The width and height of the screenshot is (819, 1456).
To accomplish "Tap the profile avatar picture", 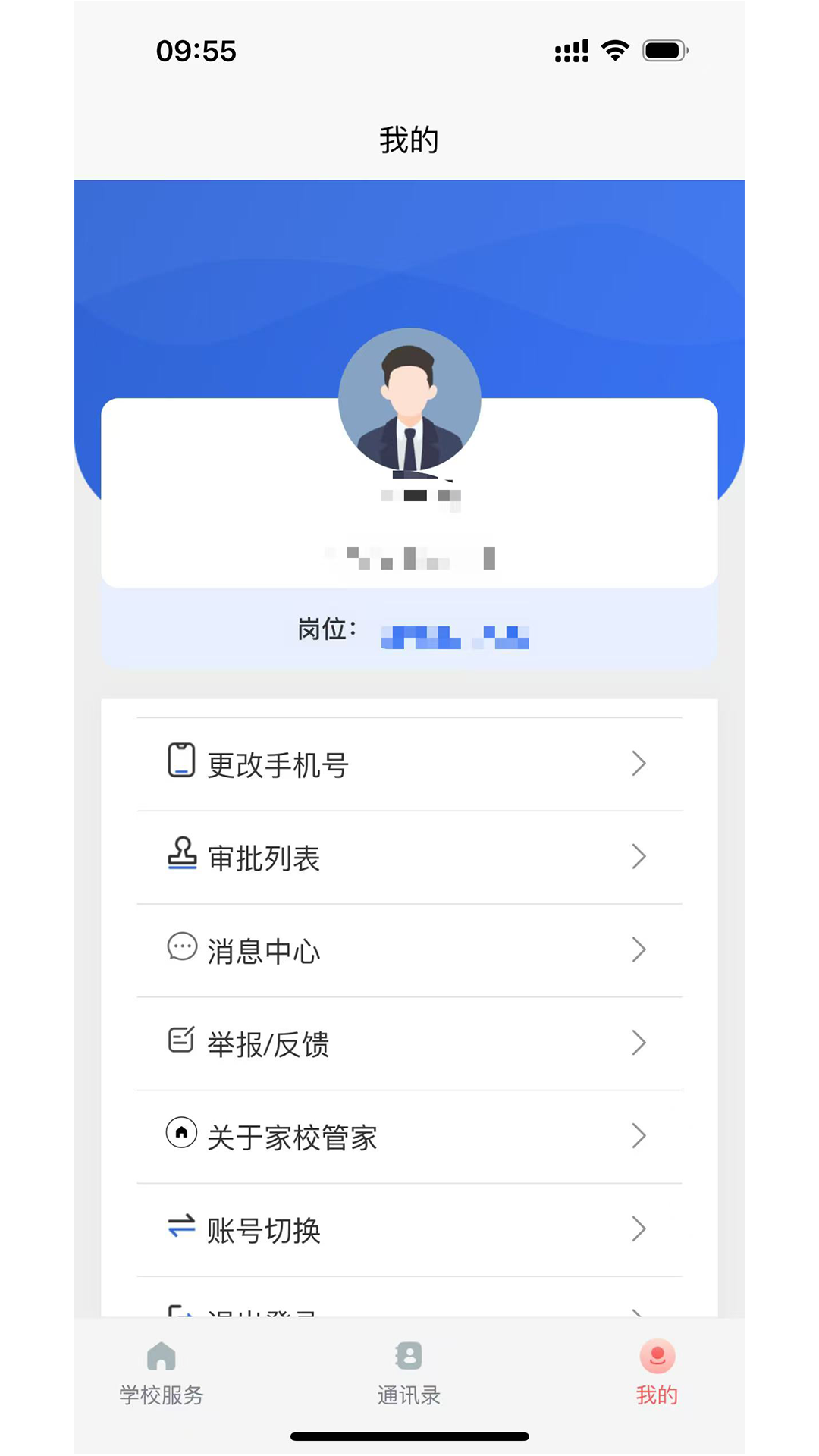I will pos(409,400).
